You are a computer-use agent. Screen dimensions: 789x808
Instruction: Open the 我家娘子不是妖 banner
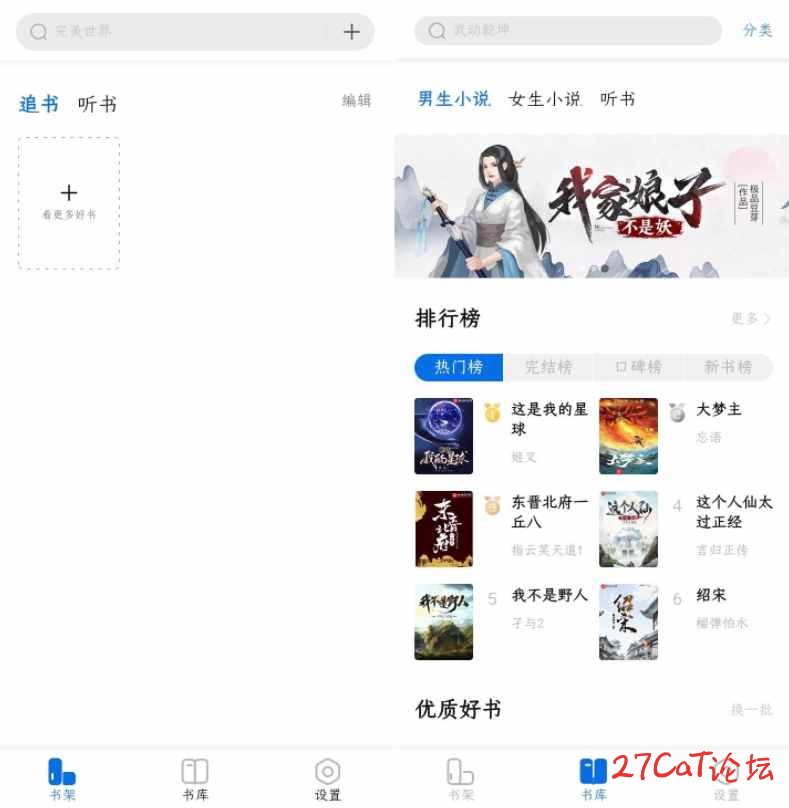point(591,206)
